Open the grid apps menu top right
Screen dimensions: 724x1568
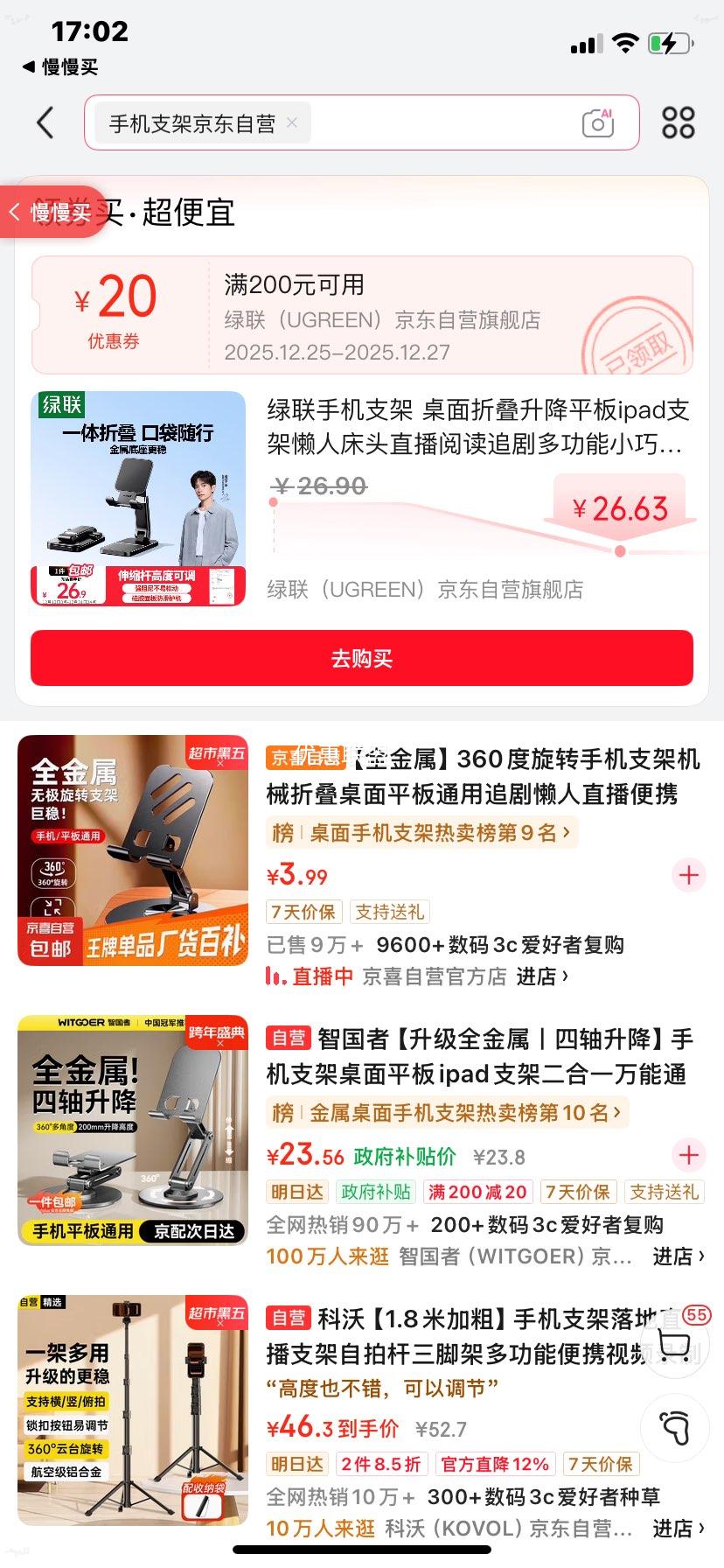pyautogui.click(x=679, y=123)
